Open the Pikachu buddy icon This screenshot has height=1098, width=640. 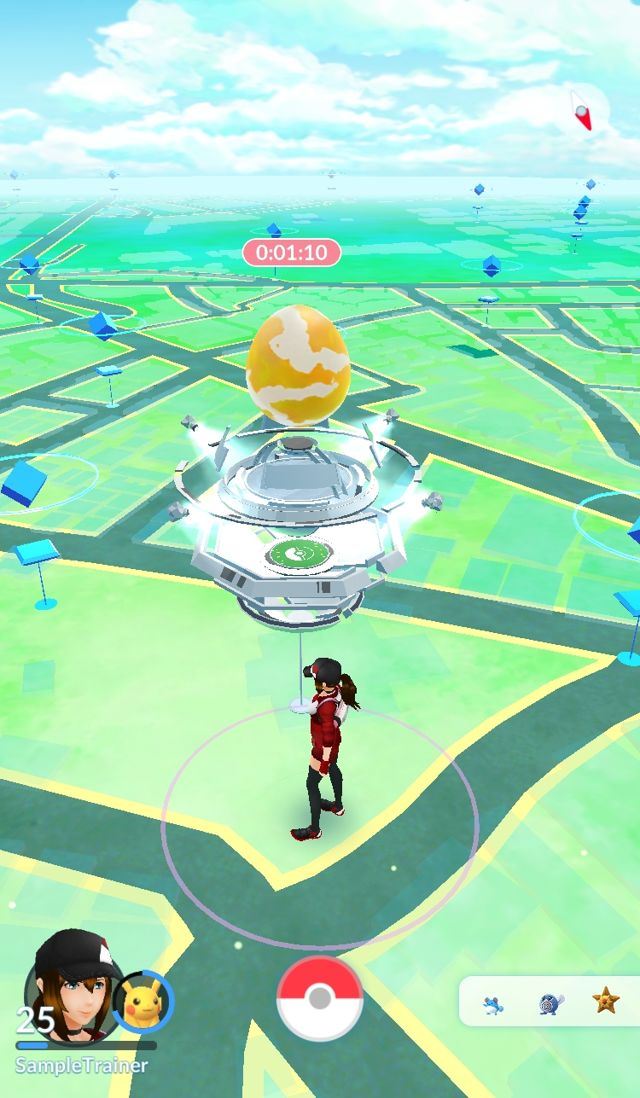point(142,1000)
